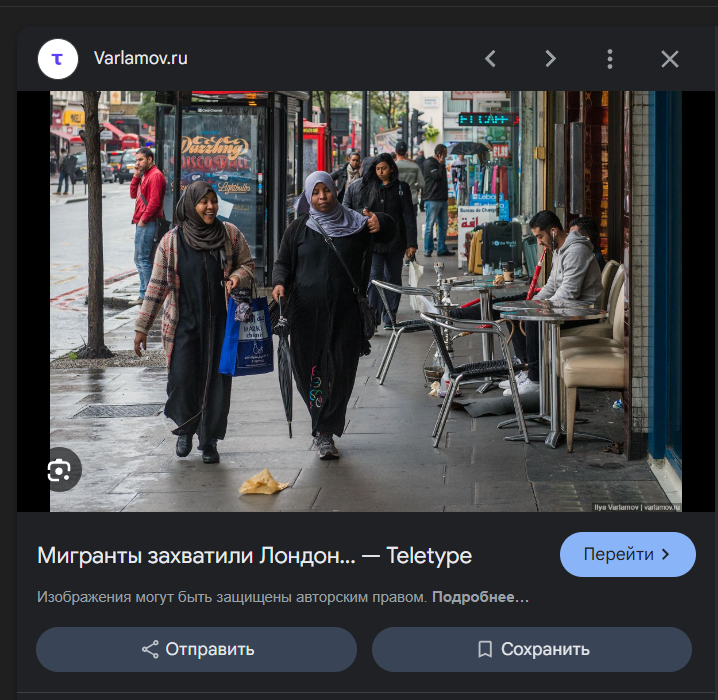718x700 pixels.
Task: Open the large street photo
Action: coord(366,300)
